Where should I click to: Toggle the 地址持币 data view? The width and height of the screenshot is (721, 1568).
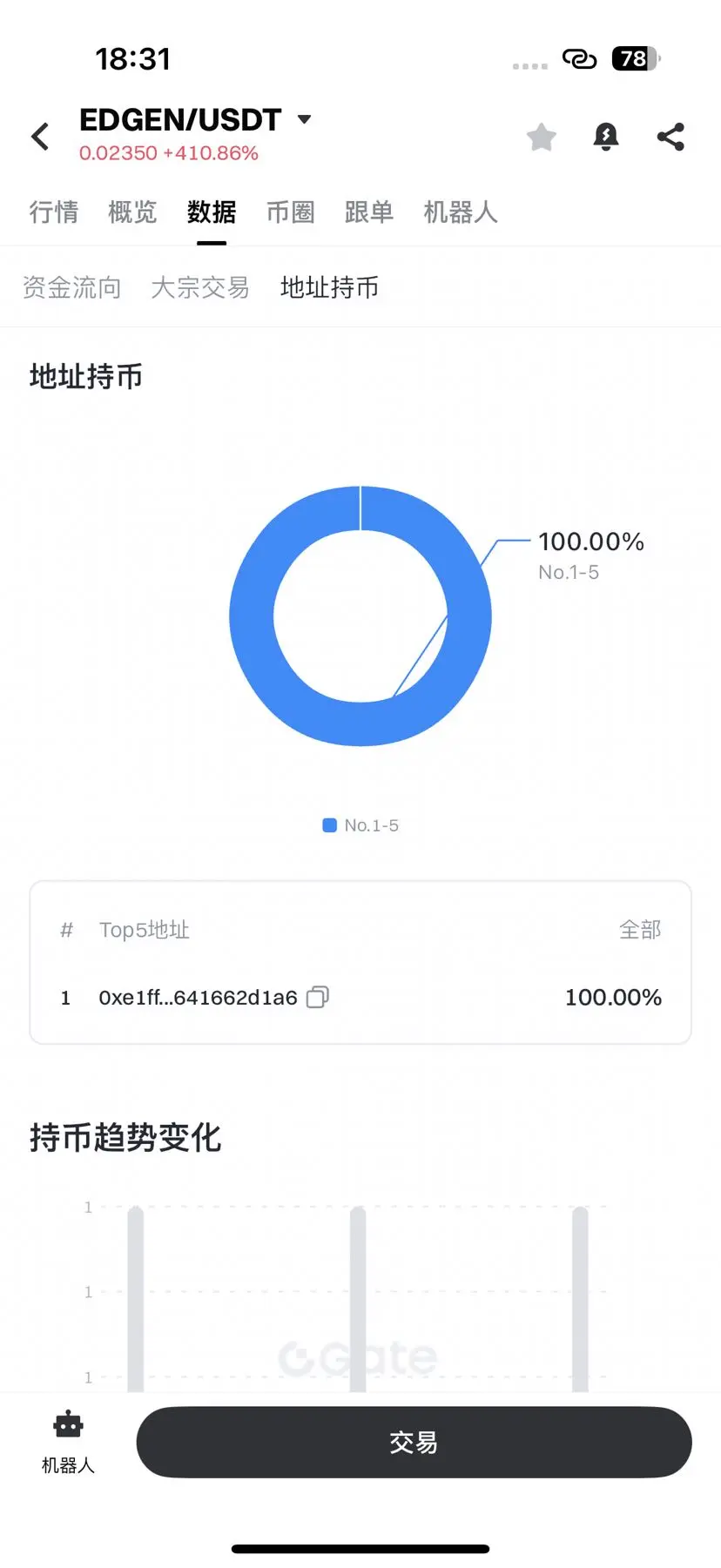pyautogui.click(x=328, y=287)
